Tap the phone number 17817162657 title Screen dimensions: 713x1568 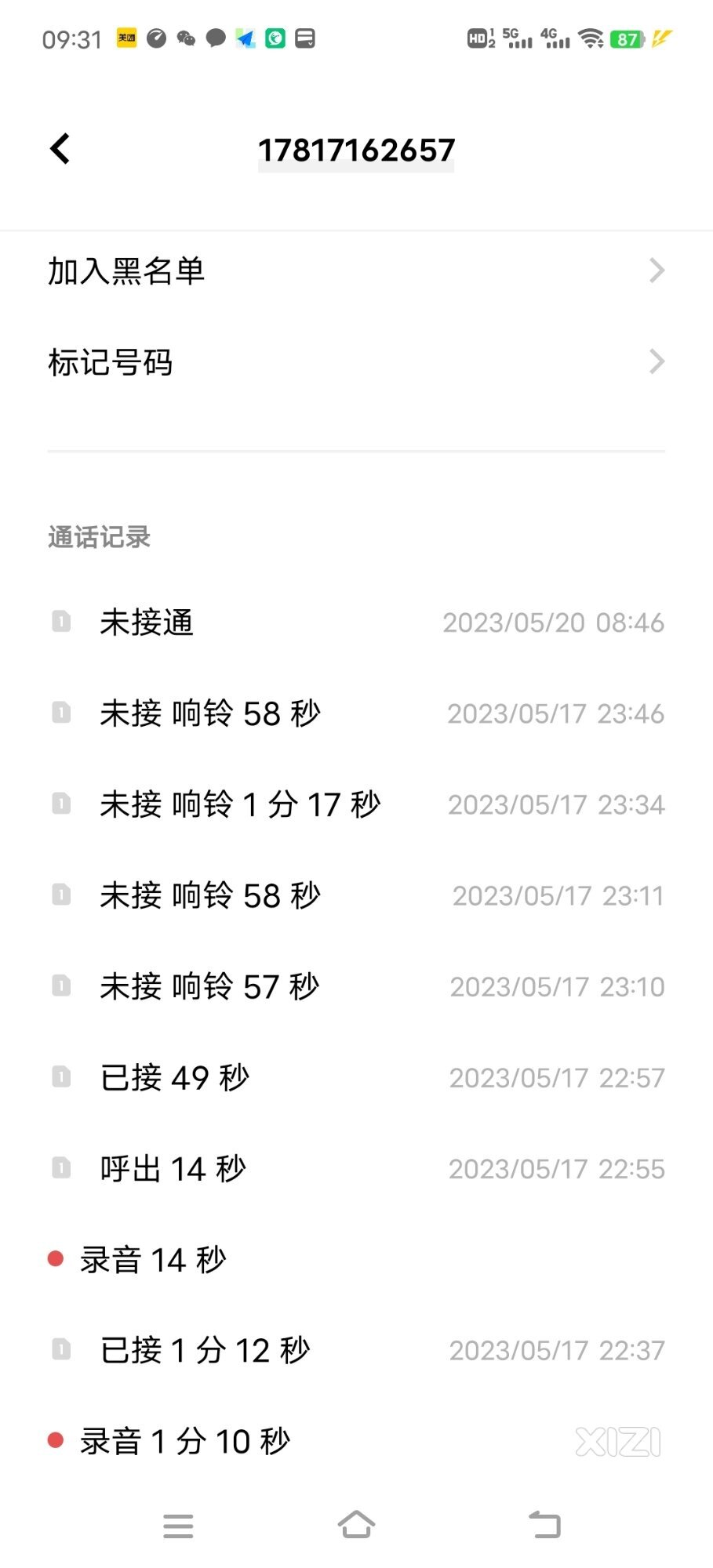click(x=356, y=150)
